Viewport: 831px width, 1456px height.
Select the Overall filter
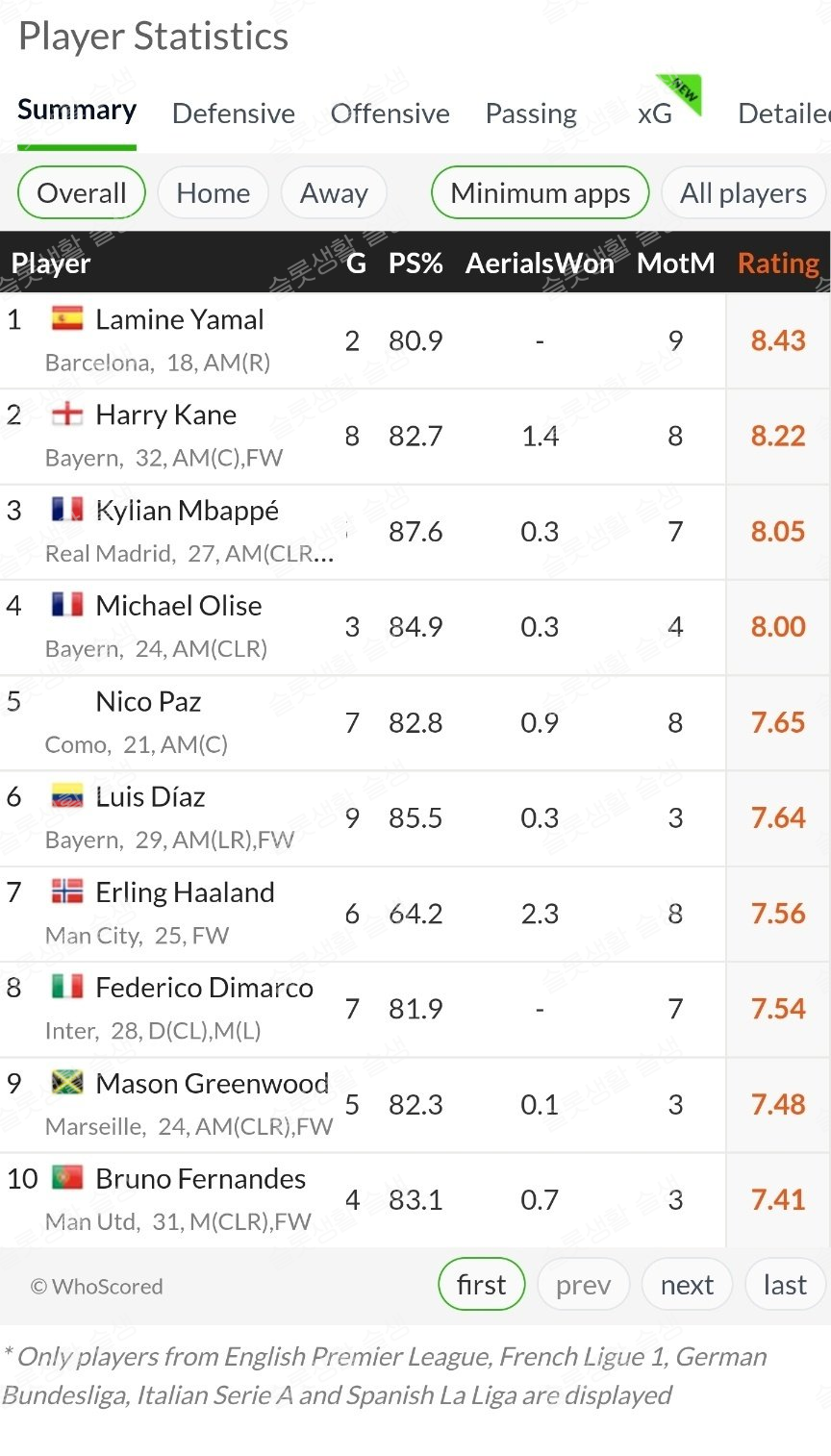click(x=82, y=193)
